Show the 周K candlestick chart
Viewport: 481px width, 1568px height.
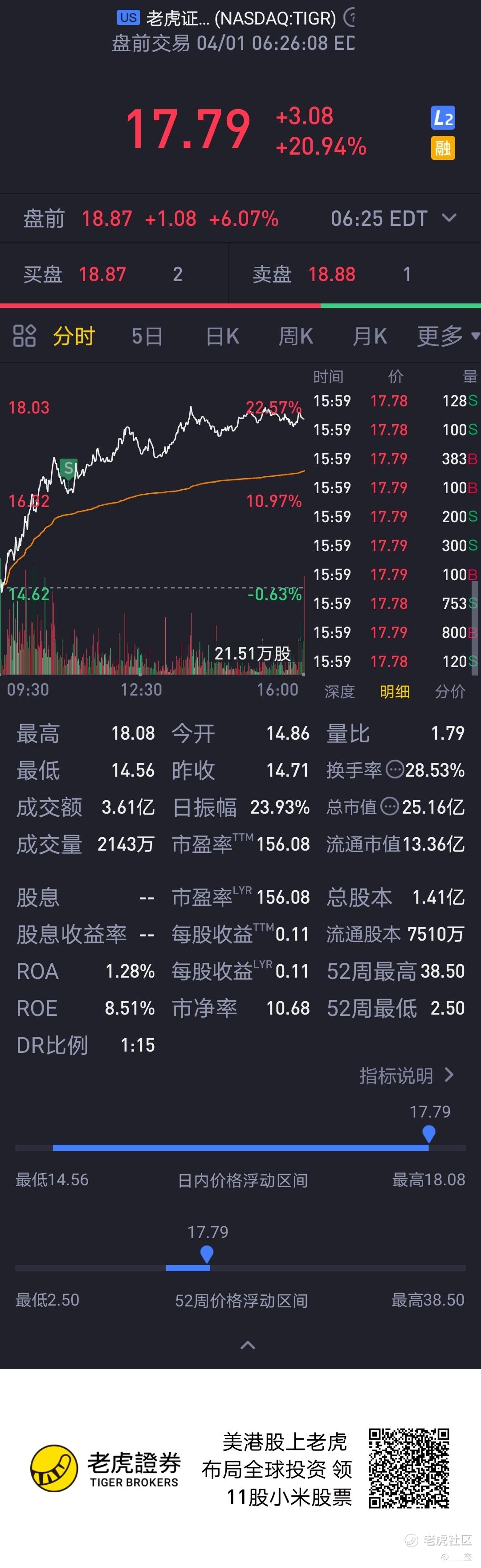[x=296, y=336]
